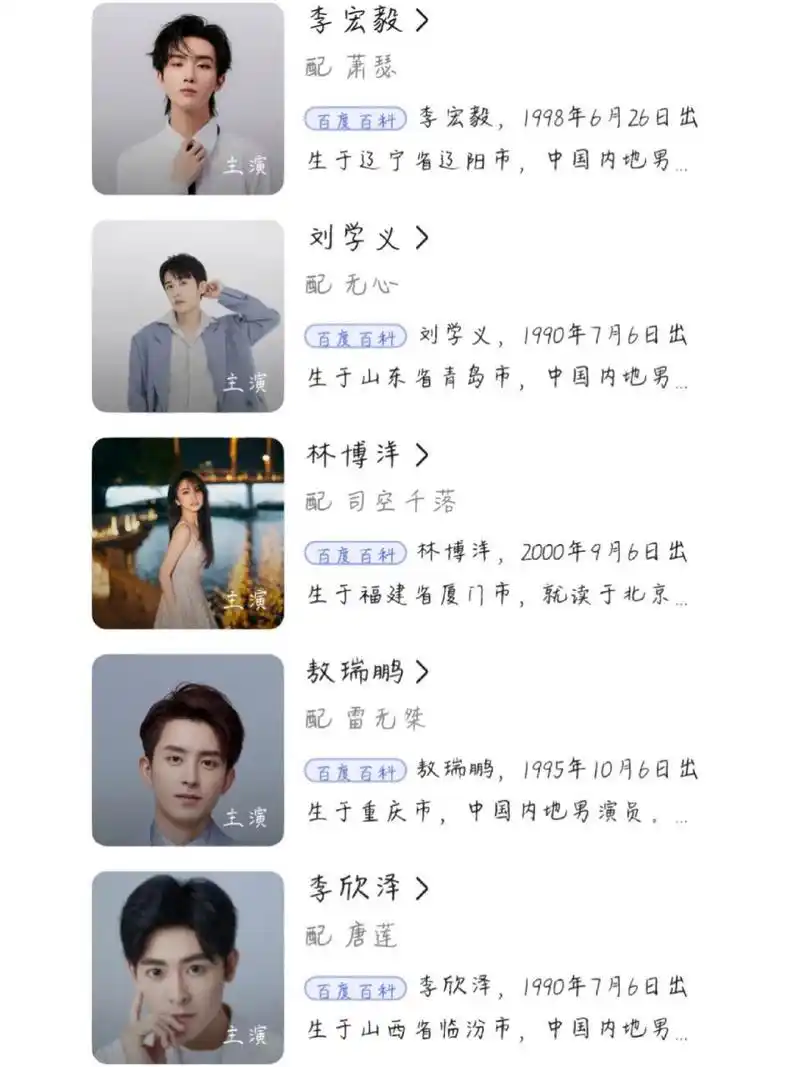
Task: Click 刘学义's profile picture
Action: (186, 316)
